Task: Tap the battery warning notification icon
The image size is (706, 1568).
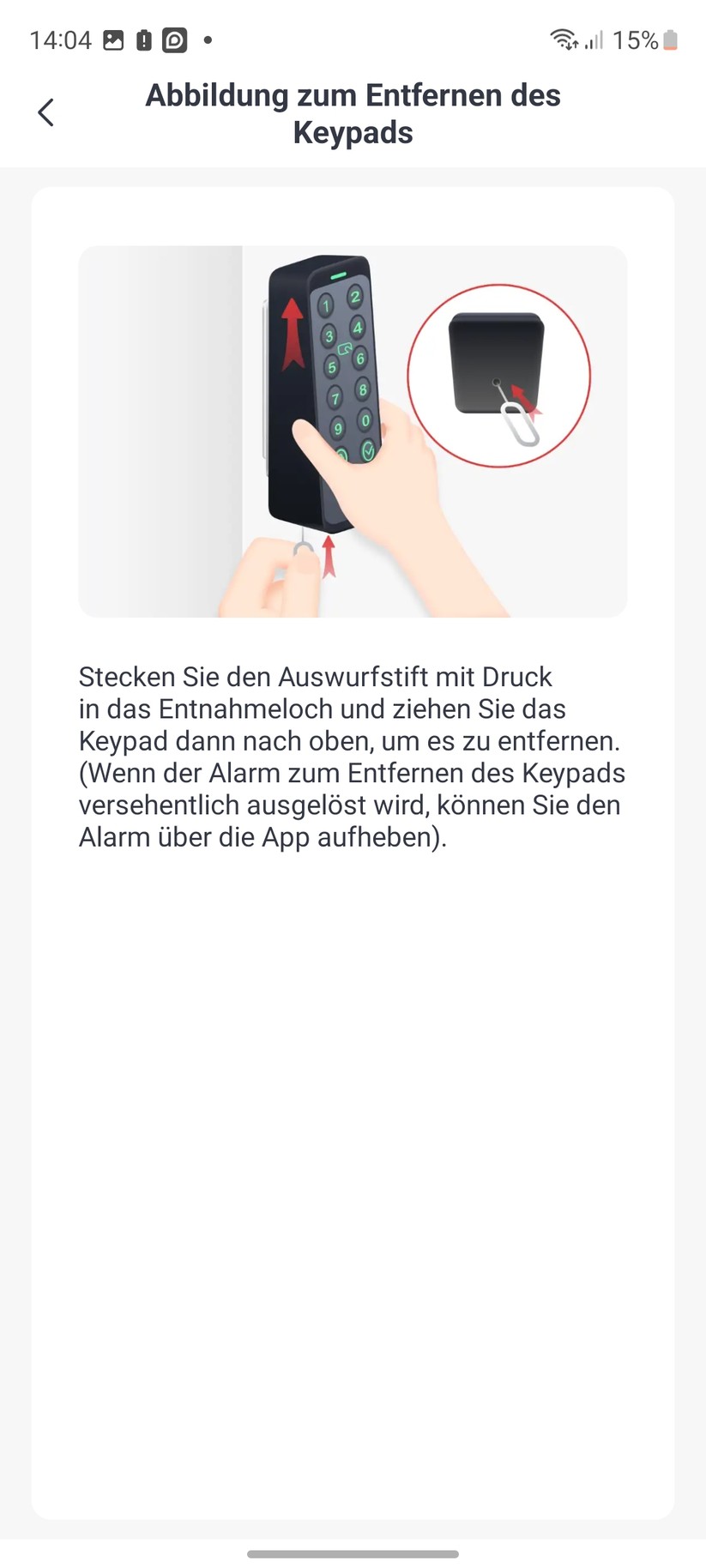Action: point(144,39)
